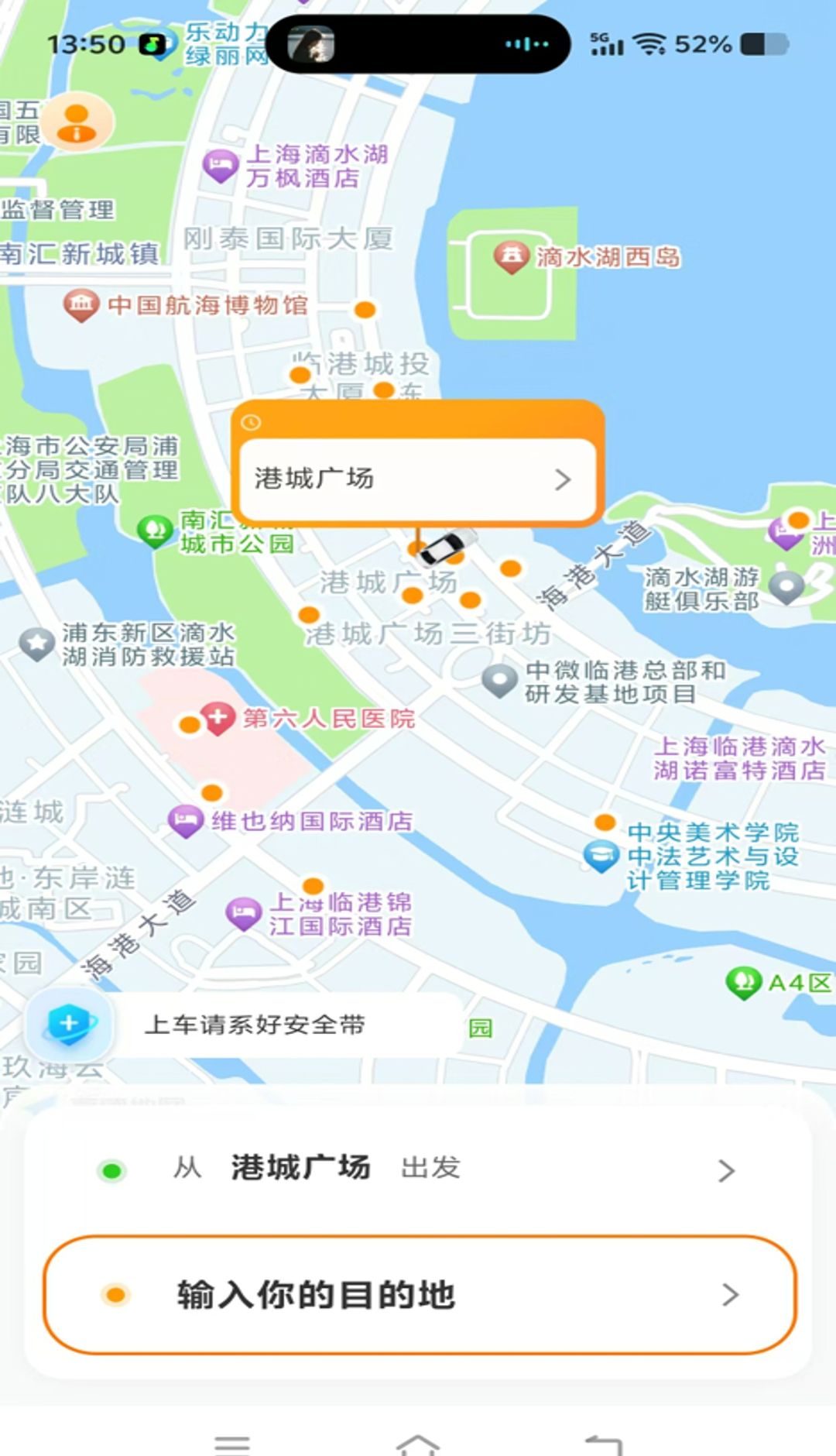Tap the 南汇城市公园 park marker
Screen dimensions: 836x1456
click(154, 531)
